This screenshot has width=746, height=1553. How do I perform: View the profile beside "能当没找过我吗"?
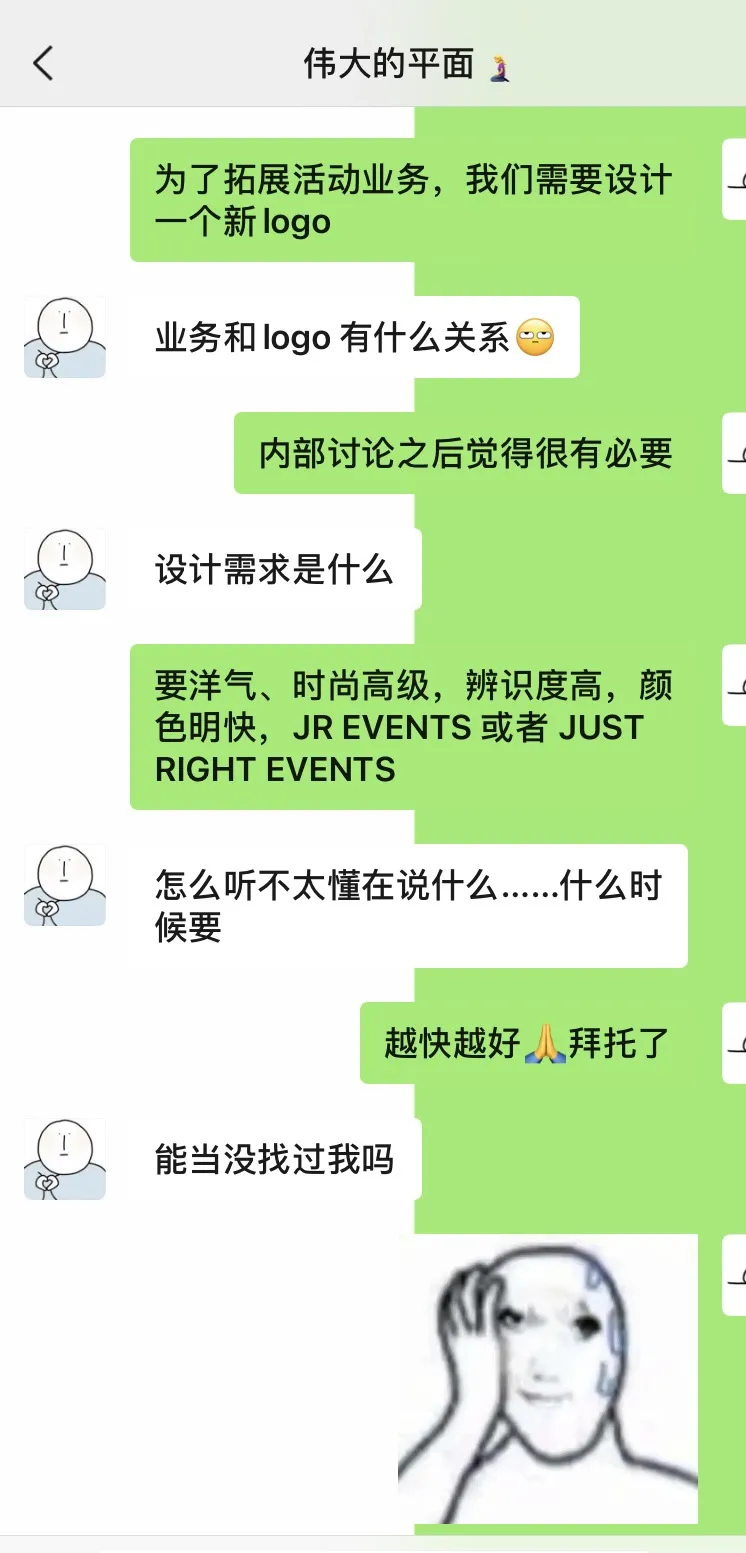click(x=65, y=1159)
